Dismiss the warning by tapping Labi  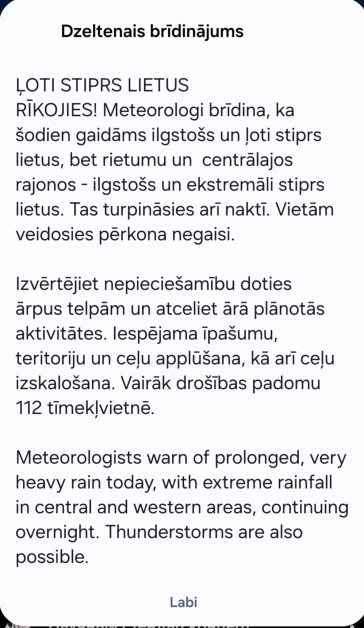(183, 602)
